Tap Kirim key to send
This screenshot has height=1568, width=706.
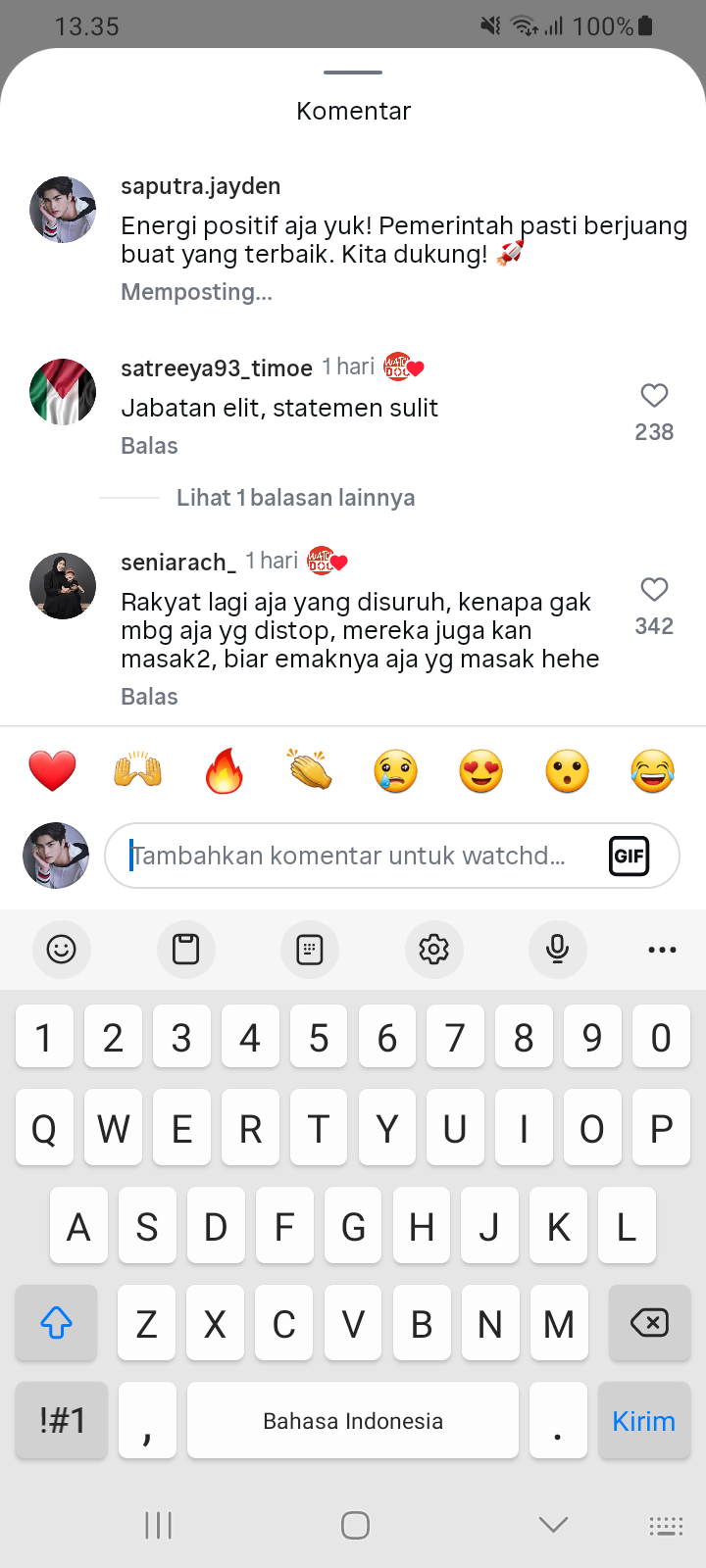click(x=643, y=1421)
